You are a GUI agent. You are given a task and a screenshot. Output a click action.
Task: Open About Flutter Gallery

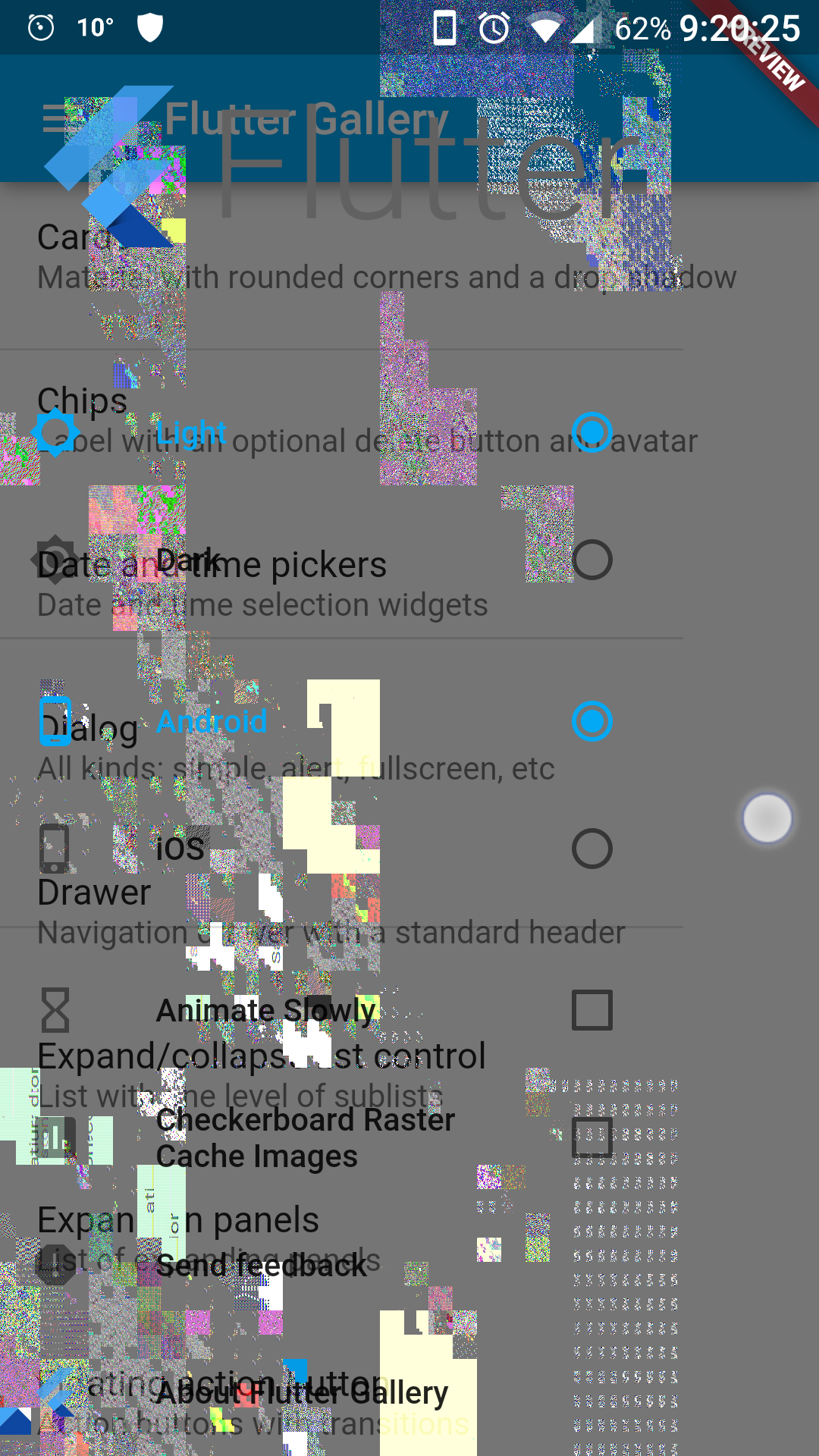pos(302,1393)
